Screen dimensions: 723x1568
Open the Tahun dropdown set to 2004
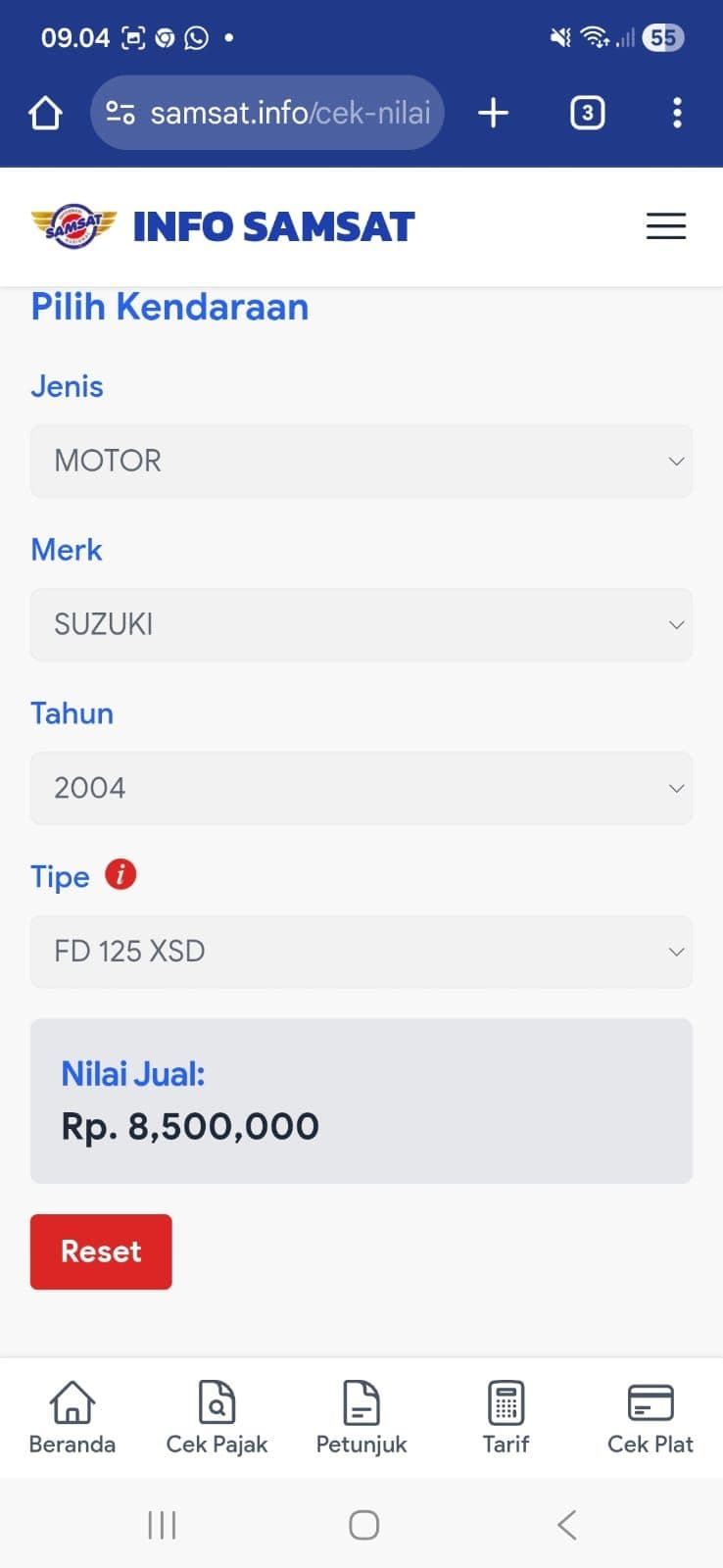coord(361,788)
